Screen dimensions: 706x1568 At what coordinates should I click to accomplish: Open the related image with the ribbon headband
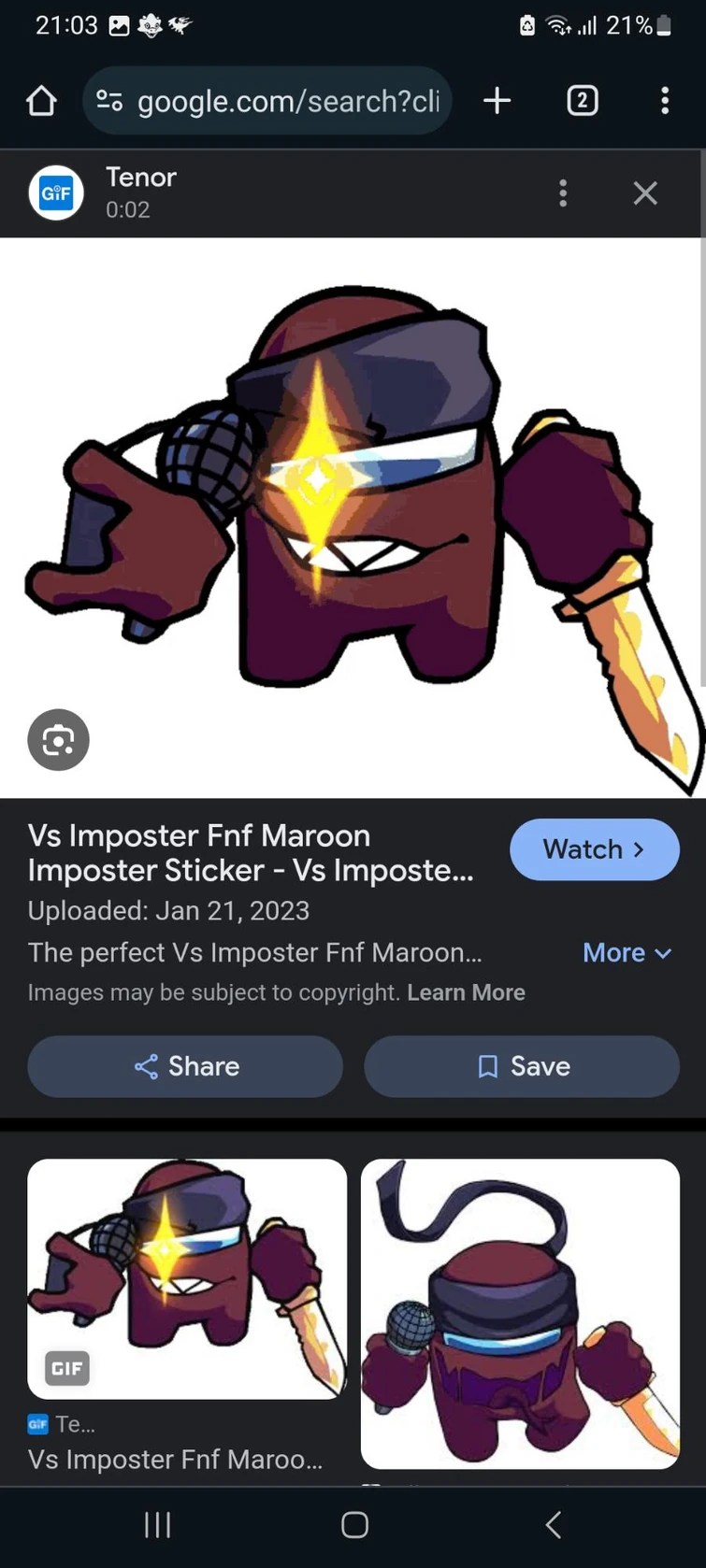[520, 1313]
